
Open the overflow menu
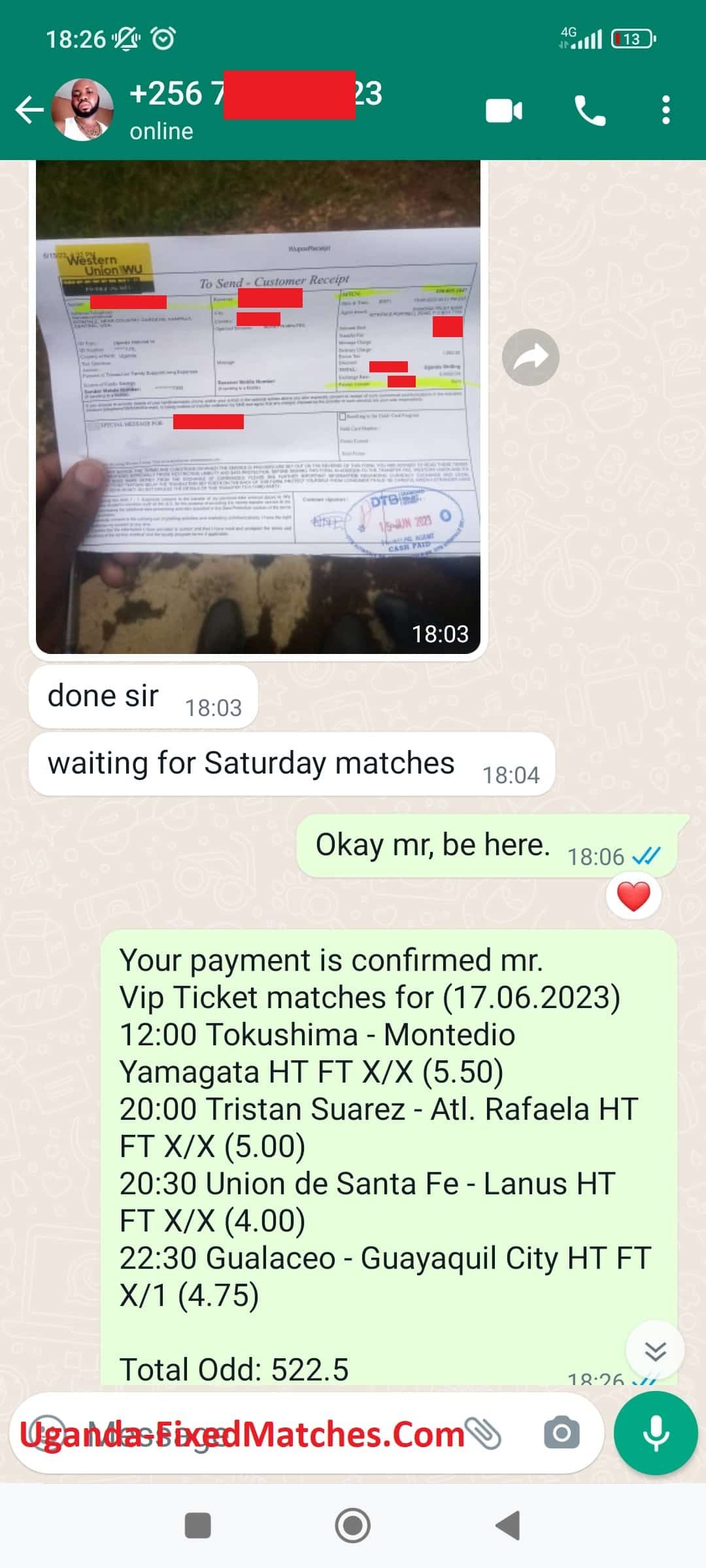coord(665,110)
